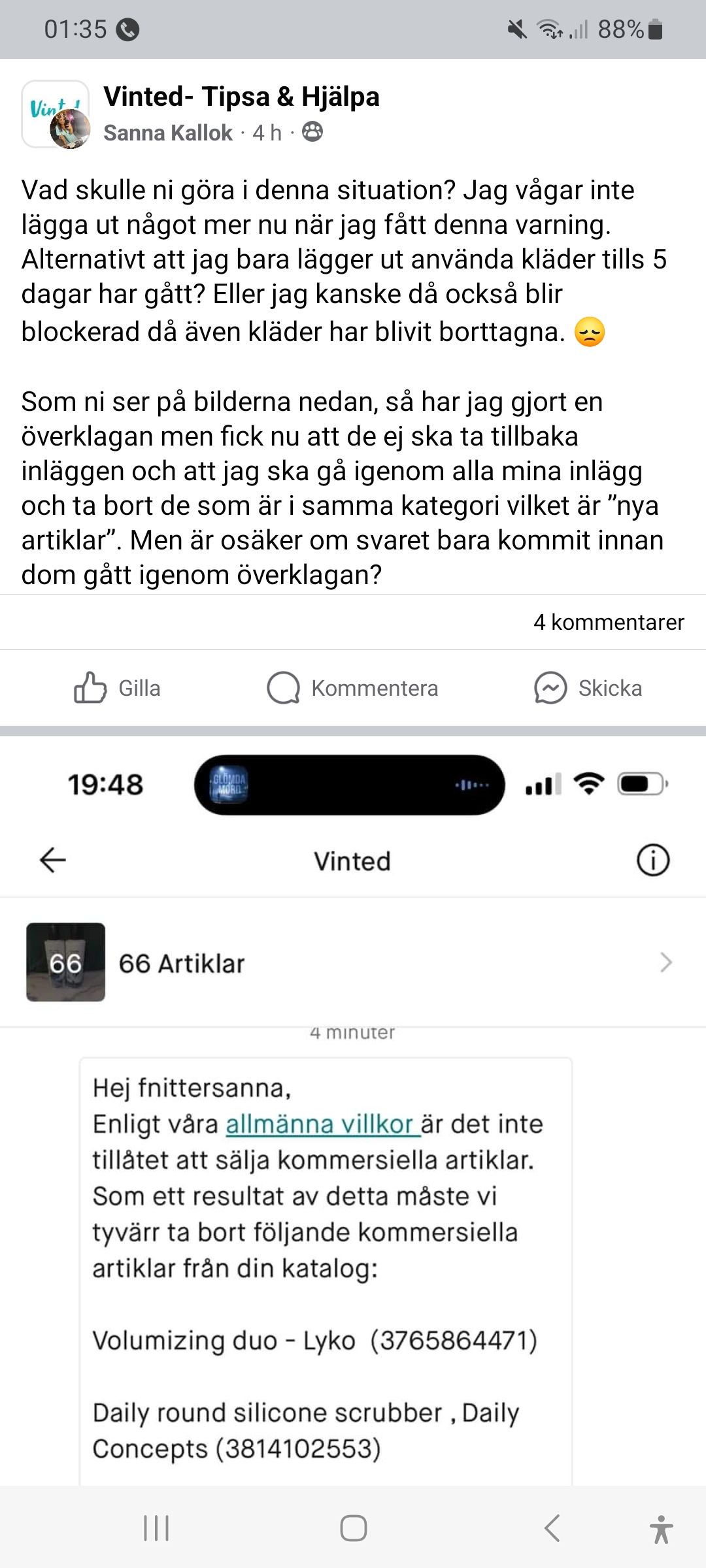
Task: Open the Vinted- Tipsa & Hjälpa group
Action: 241,97
